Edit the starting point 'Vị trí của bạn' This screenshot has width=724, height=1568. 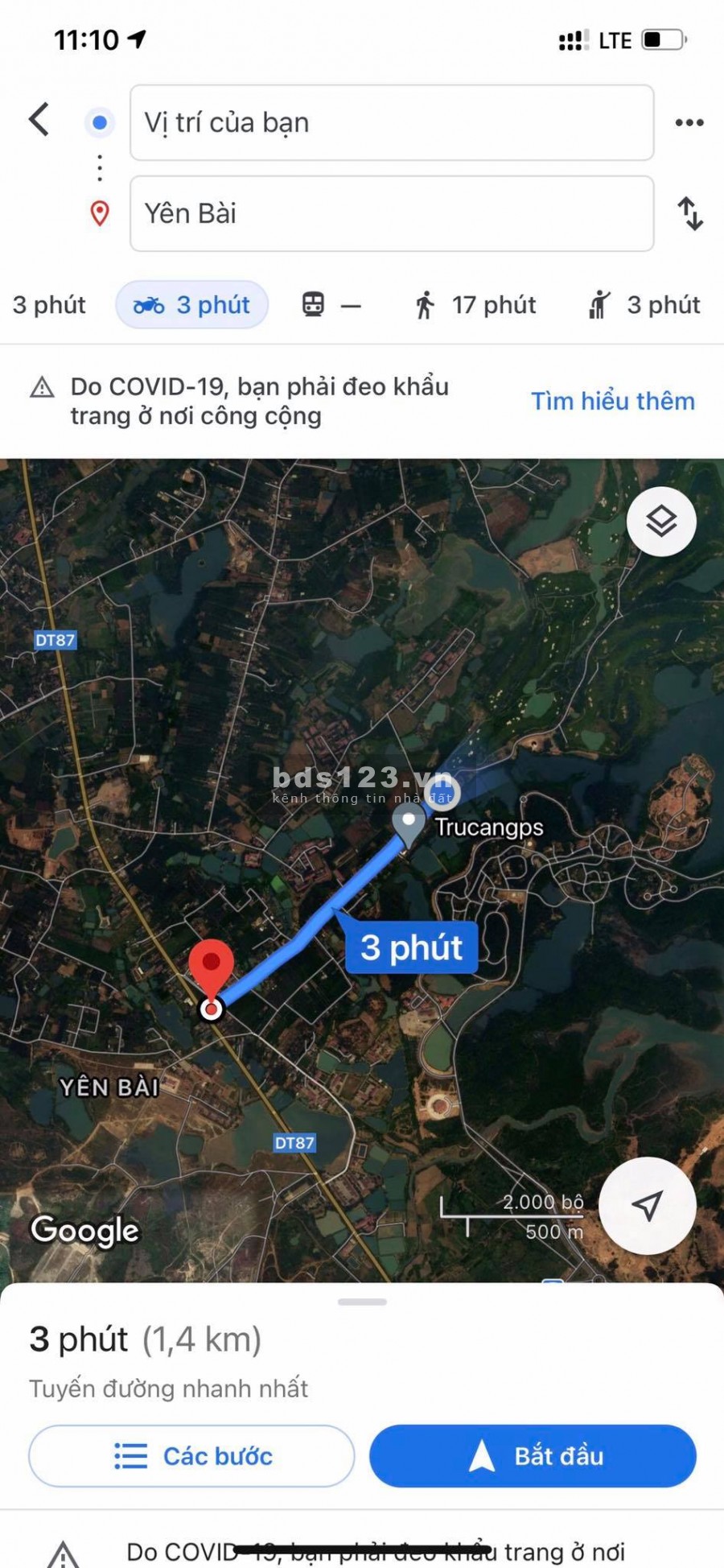coord(391,123)
